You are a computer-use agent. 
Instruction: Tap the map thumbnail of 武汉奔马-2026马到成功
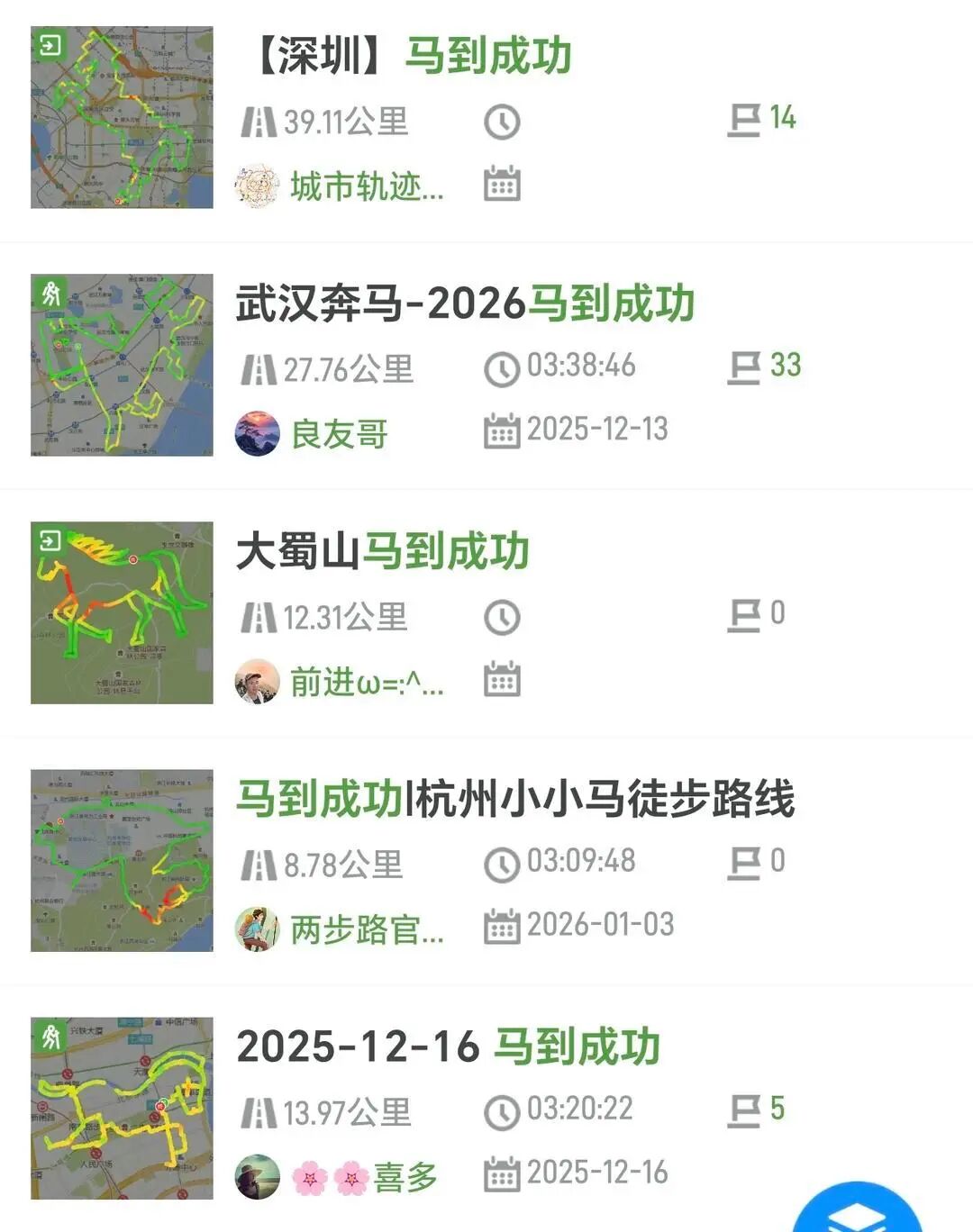click(x=123, y=365)
